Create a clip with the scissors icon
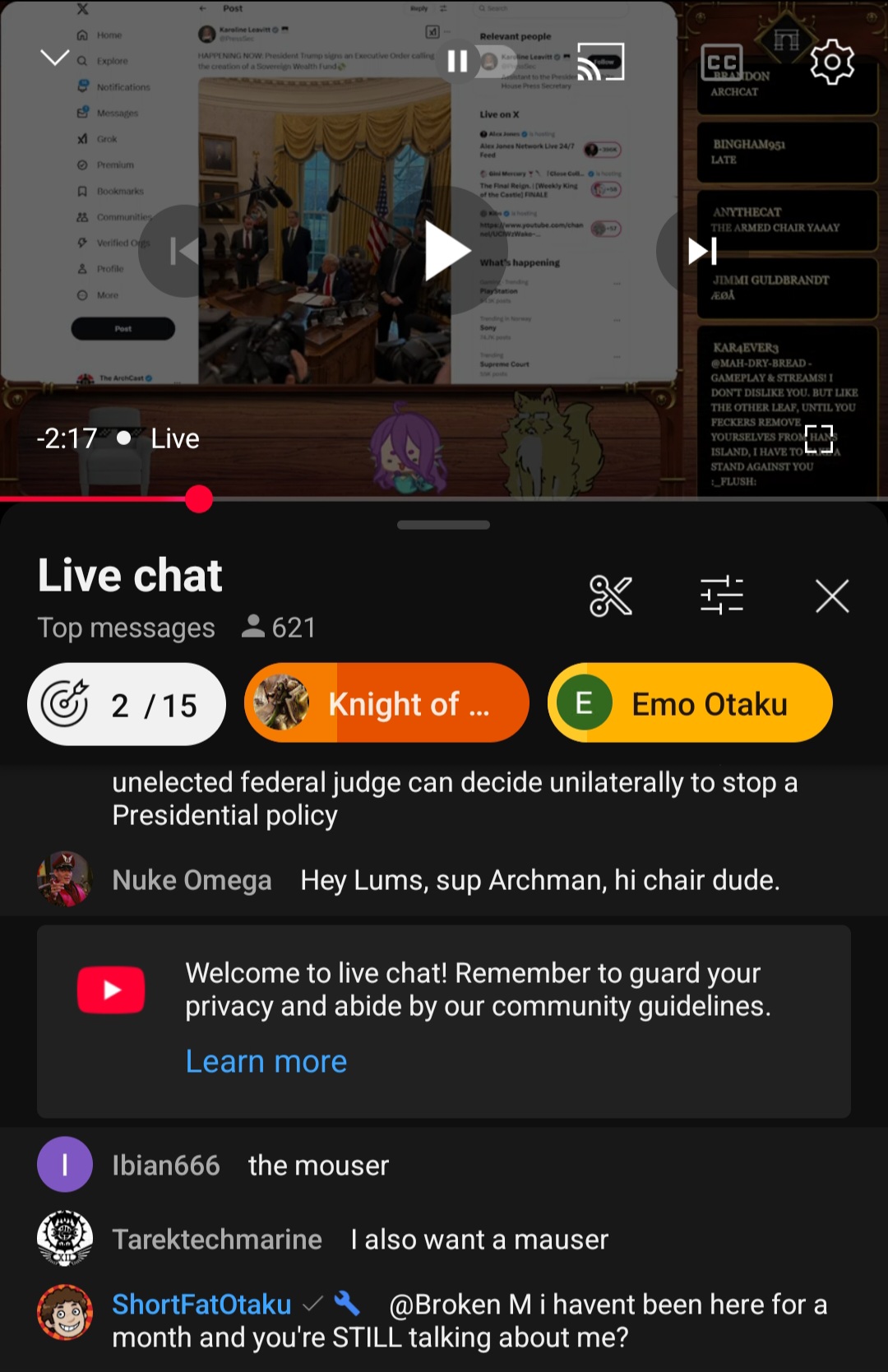The image size is (888, 1372). click(x=611, y=596)
